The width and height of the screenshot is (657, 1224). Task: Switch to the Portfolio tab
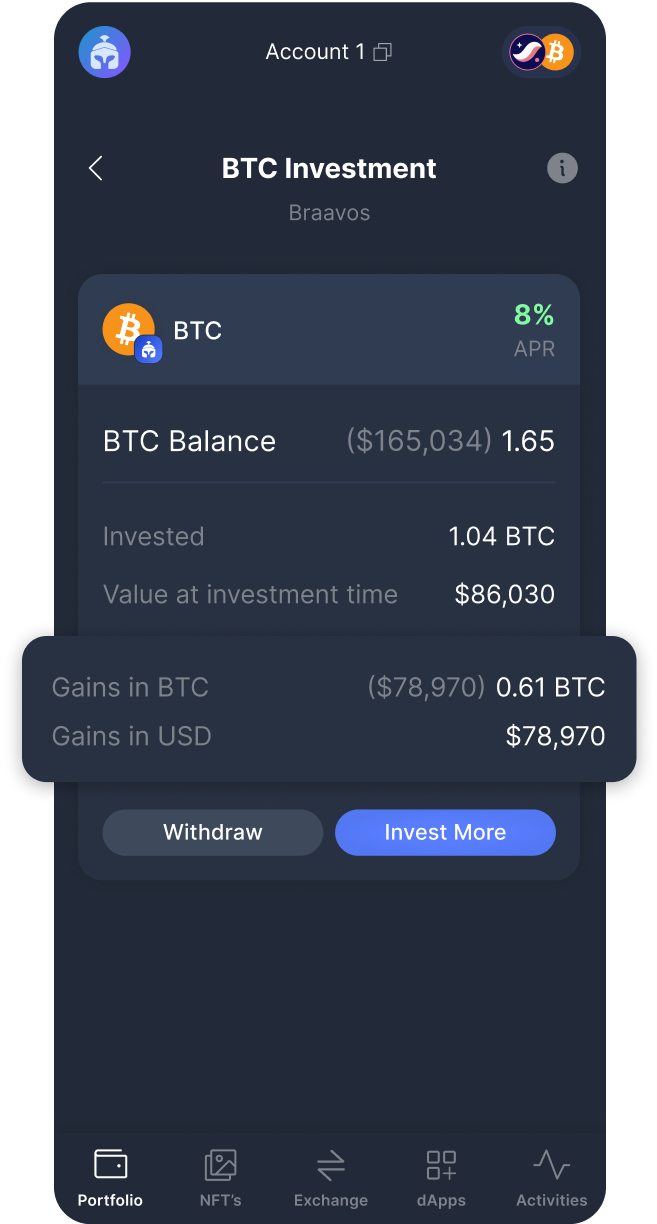point(110,1178)
